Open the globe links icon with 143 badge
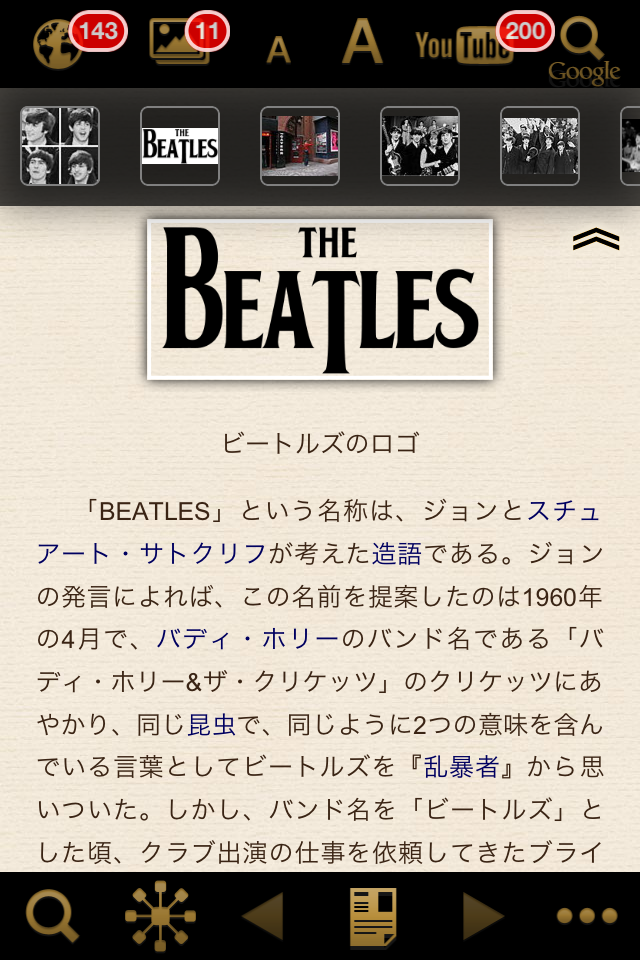This screenshot has height=960, width=640. (x=60, y=43)
